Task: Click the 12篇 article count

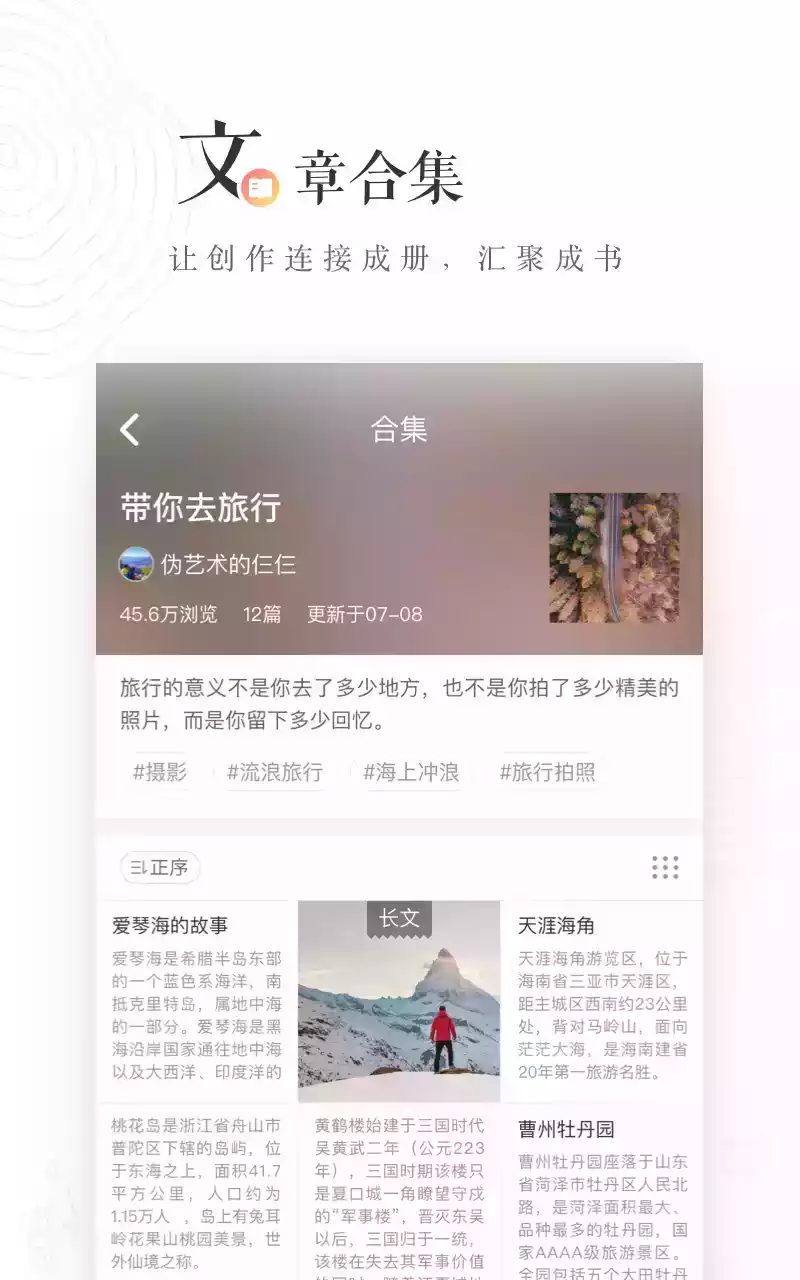Action: coord(260,615)
